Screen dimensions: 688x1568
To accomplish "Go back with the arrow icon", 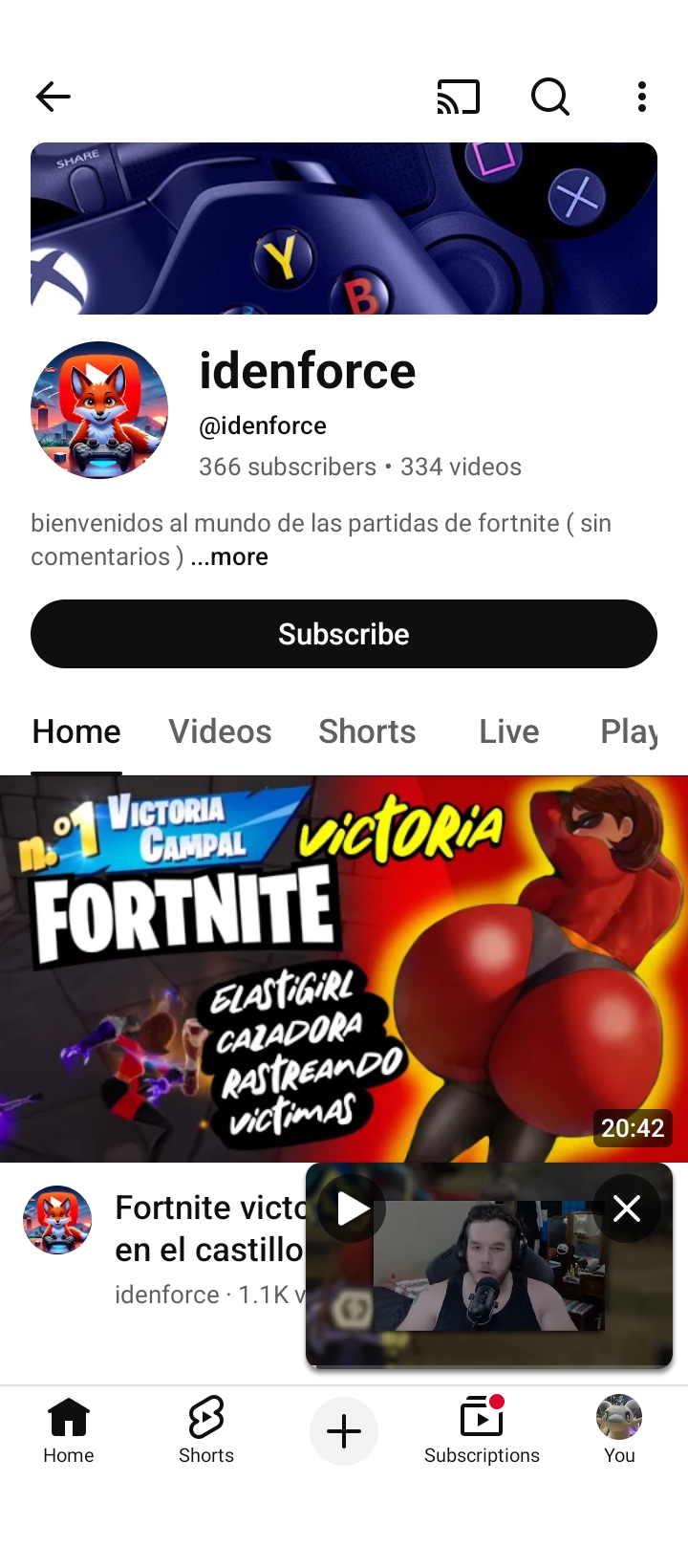I will (x=54, y=97).
